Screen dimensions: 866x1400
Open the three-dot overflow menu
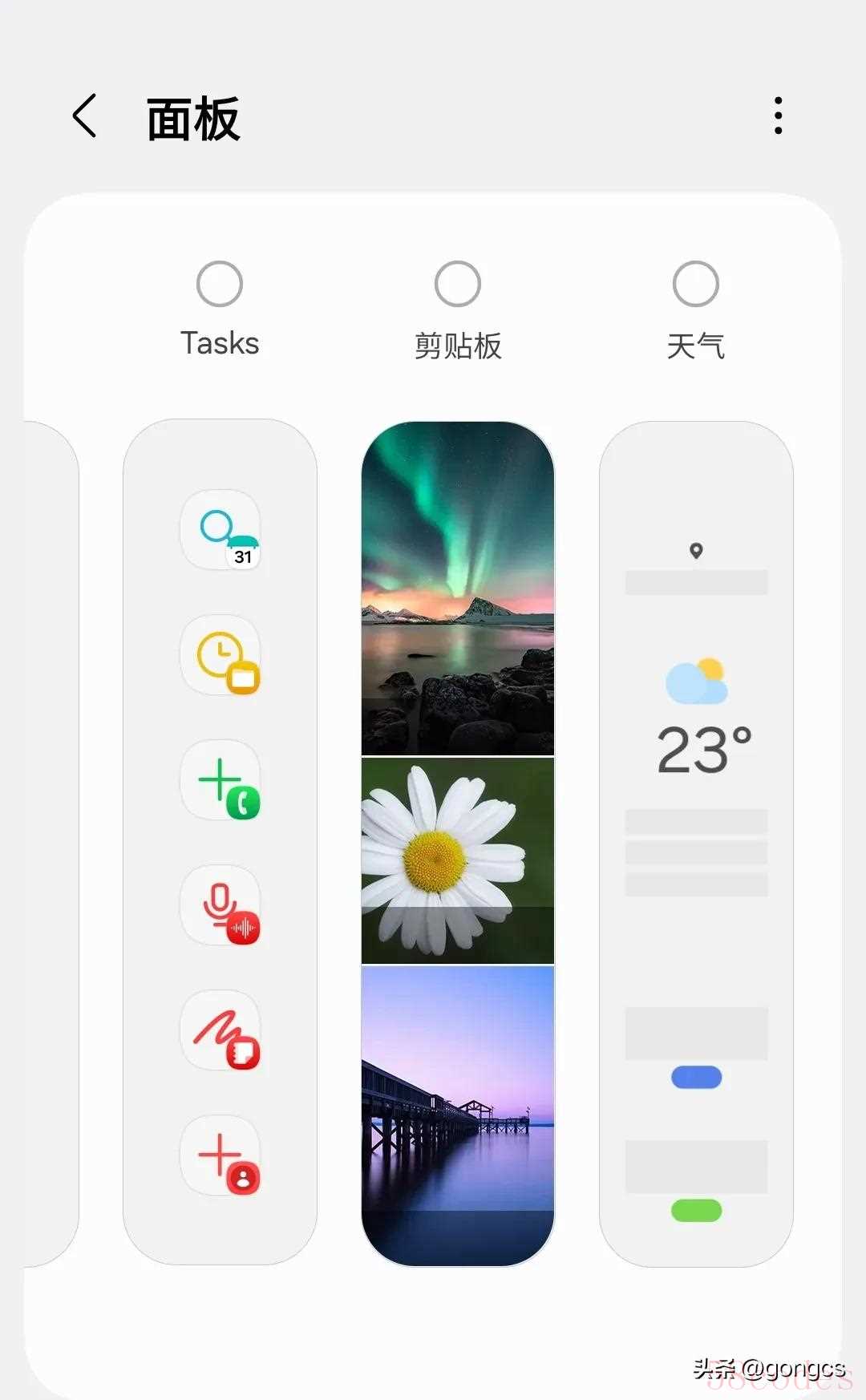[778, 116]
